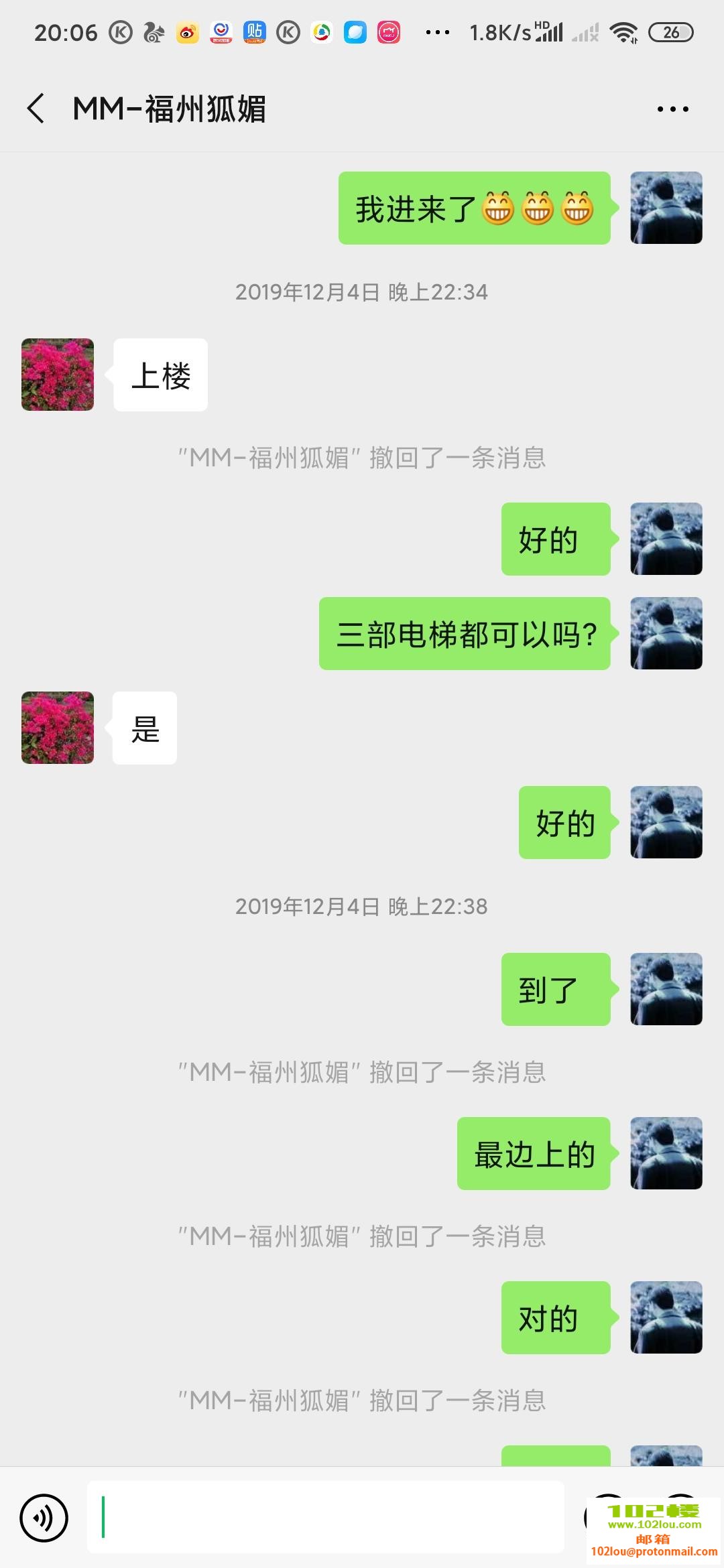Open the chat info overflow menu
Screen dimensions: 724x1568
tap(672, 109)
